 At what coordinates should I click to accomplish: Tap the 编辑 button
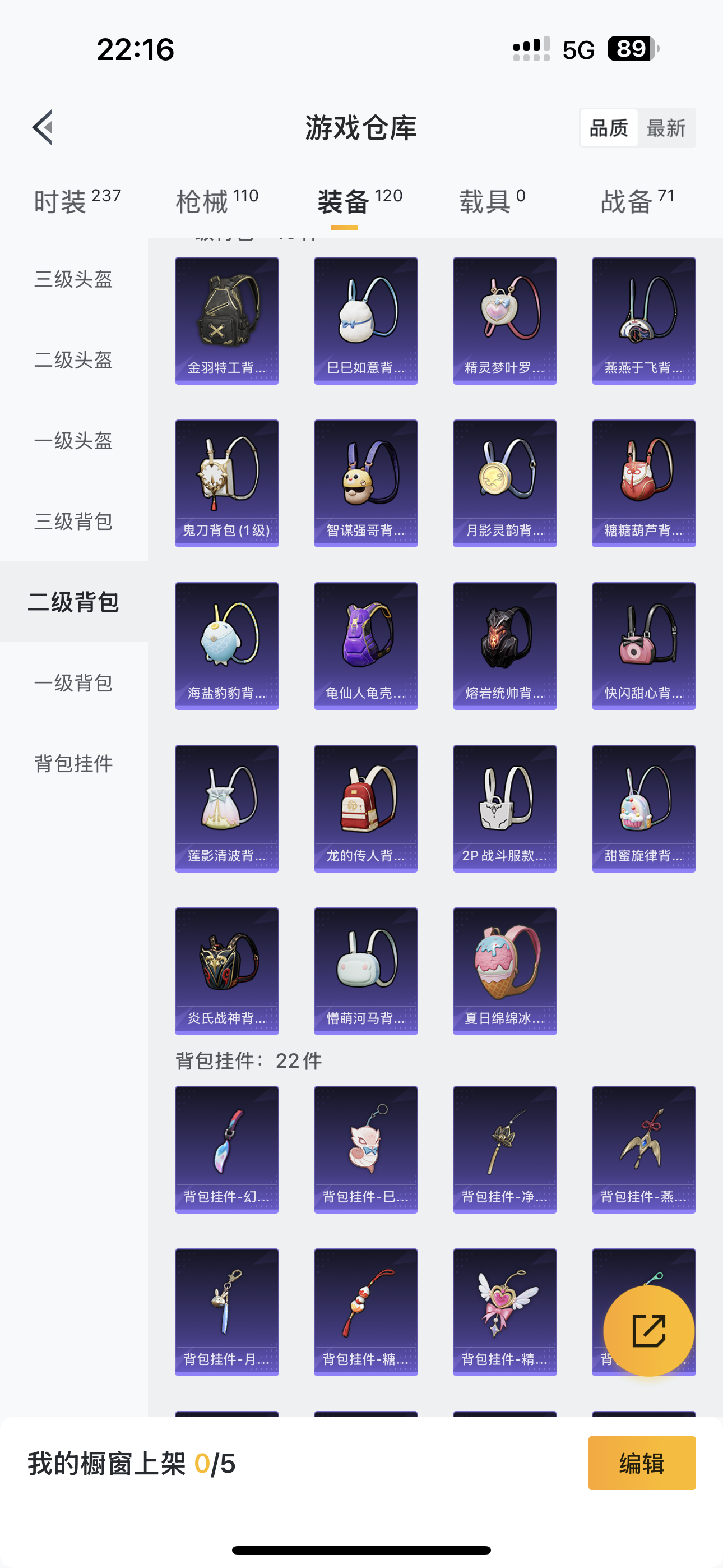(642, 1463)
